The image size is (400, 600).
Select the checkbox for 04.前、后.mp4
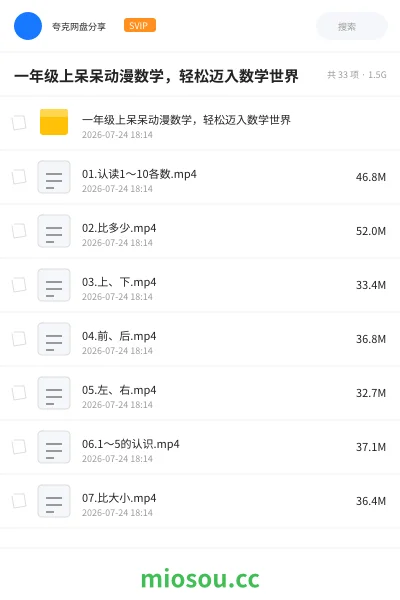pos(19,339)
